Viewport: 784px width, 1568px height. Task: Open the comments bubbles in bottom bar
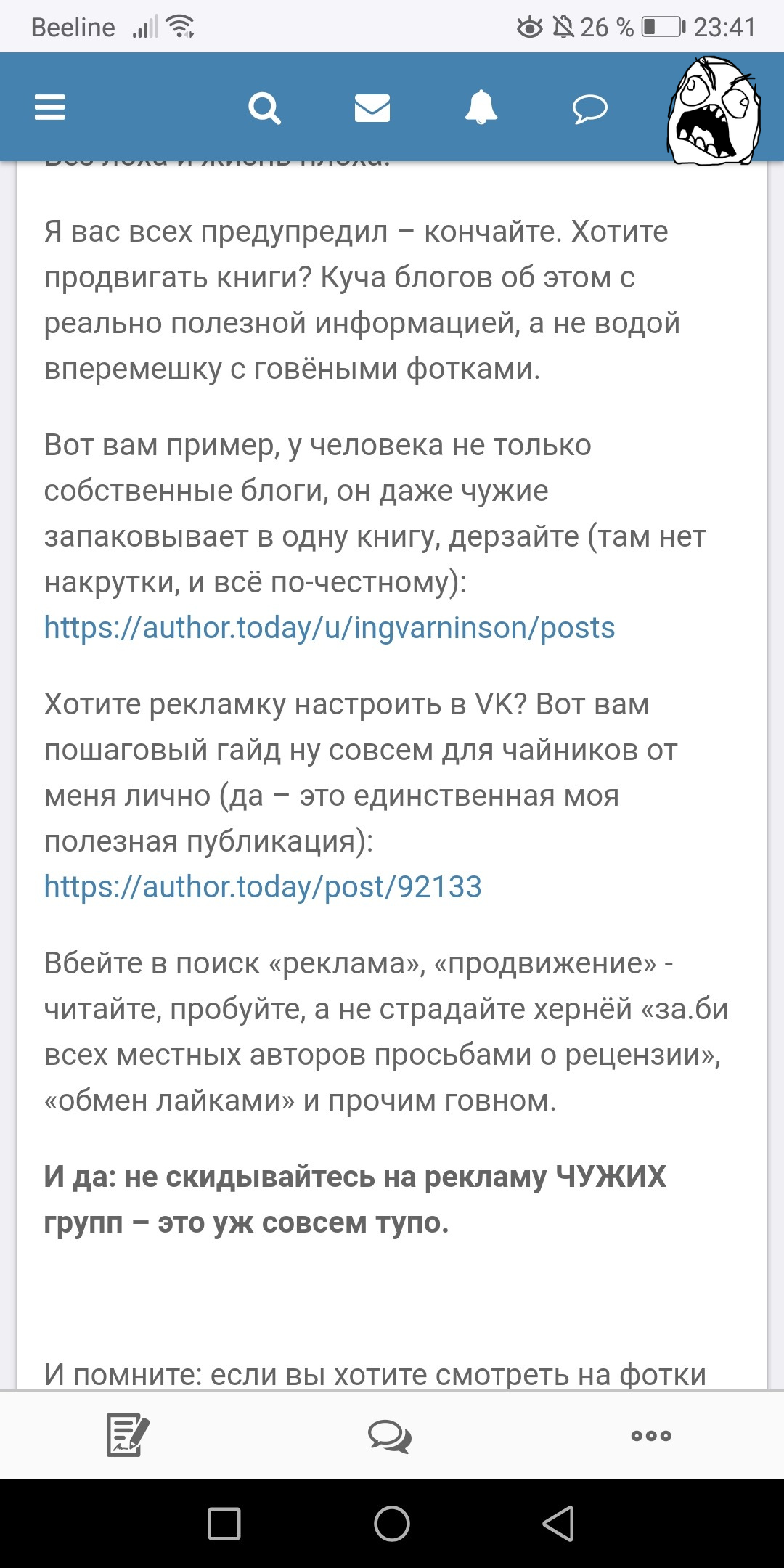click(390, 1435)
